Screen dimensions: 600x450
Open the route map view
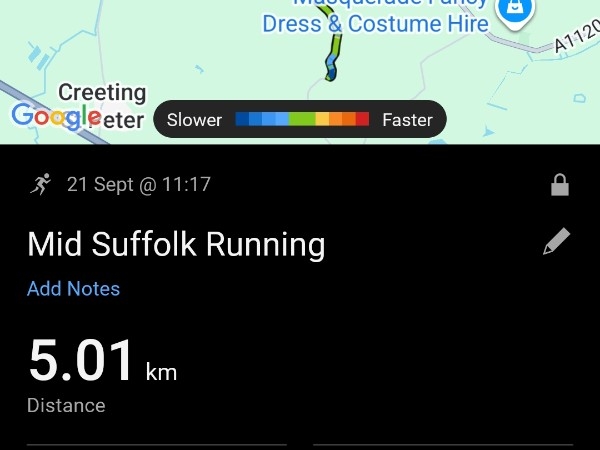[300, 60]
